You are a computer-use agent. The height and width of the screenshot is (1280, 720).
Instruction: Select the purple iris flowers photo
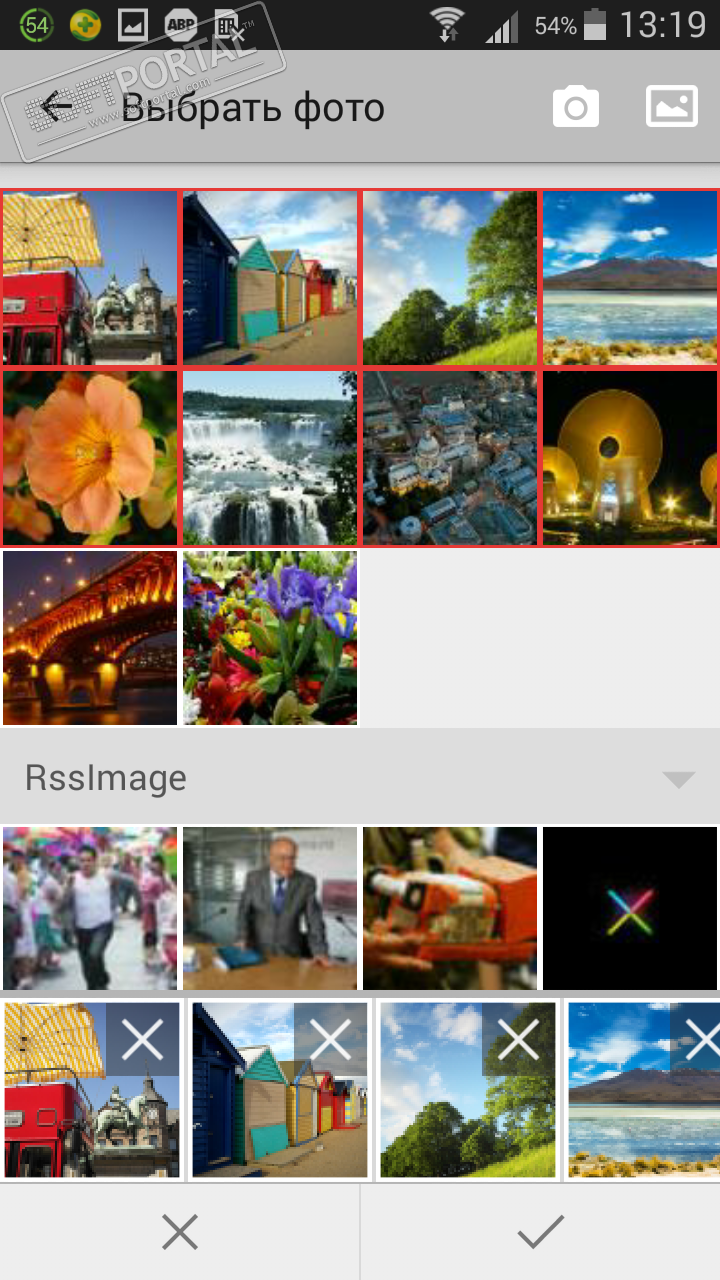(270, 638)
